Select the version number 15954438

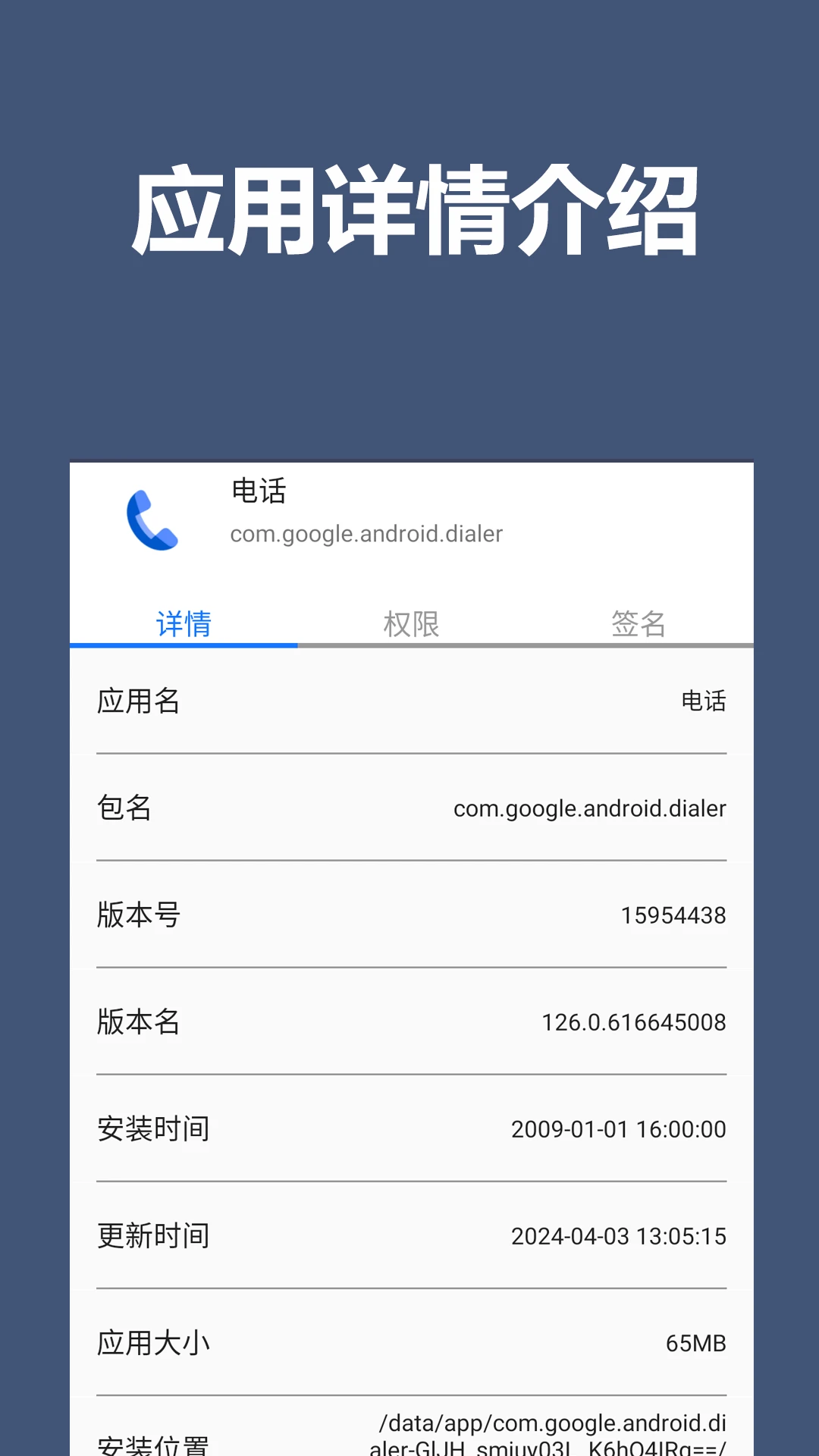(674, 915)
